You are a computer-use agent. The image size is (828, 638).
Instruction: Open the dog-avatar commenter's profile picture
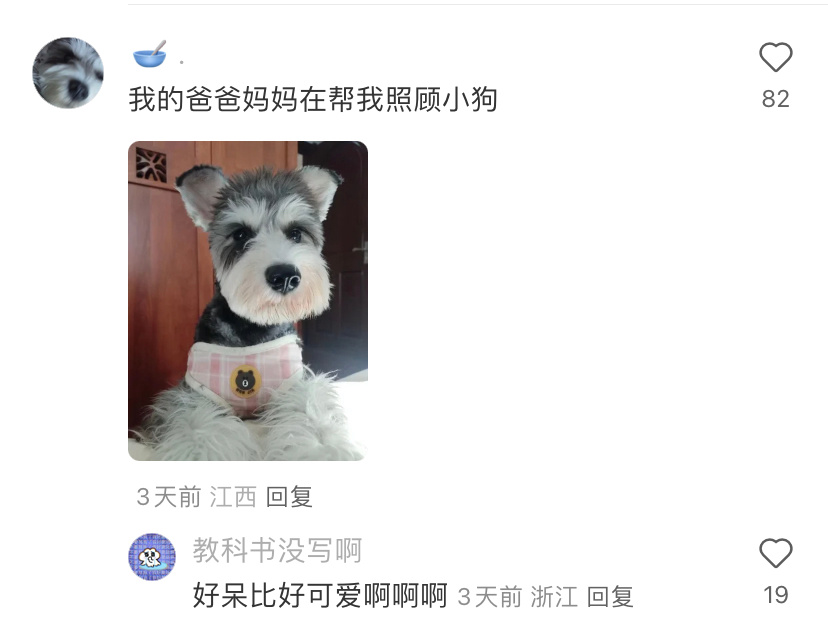click(x=68, y=73)
